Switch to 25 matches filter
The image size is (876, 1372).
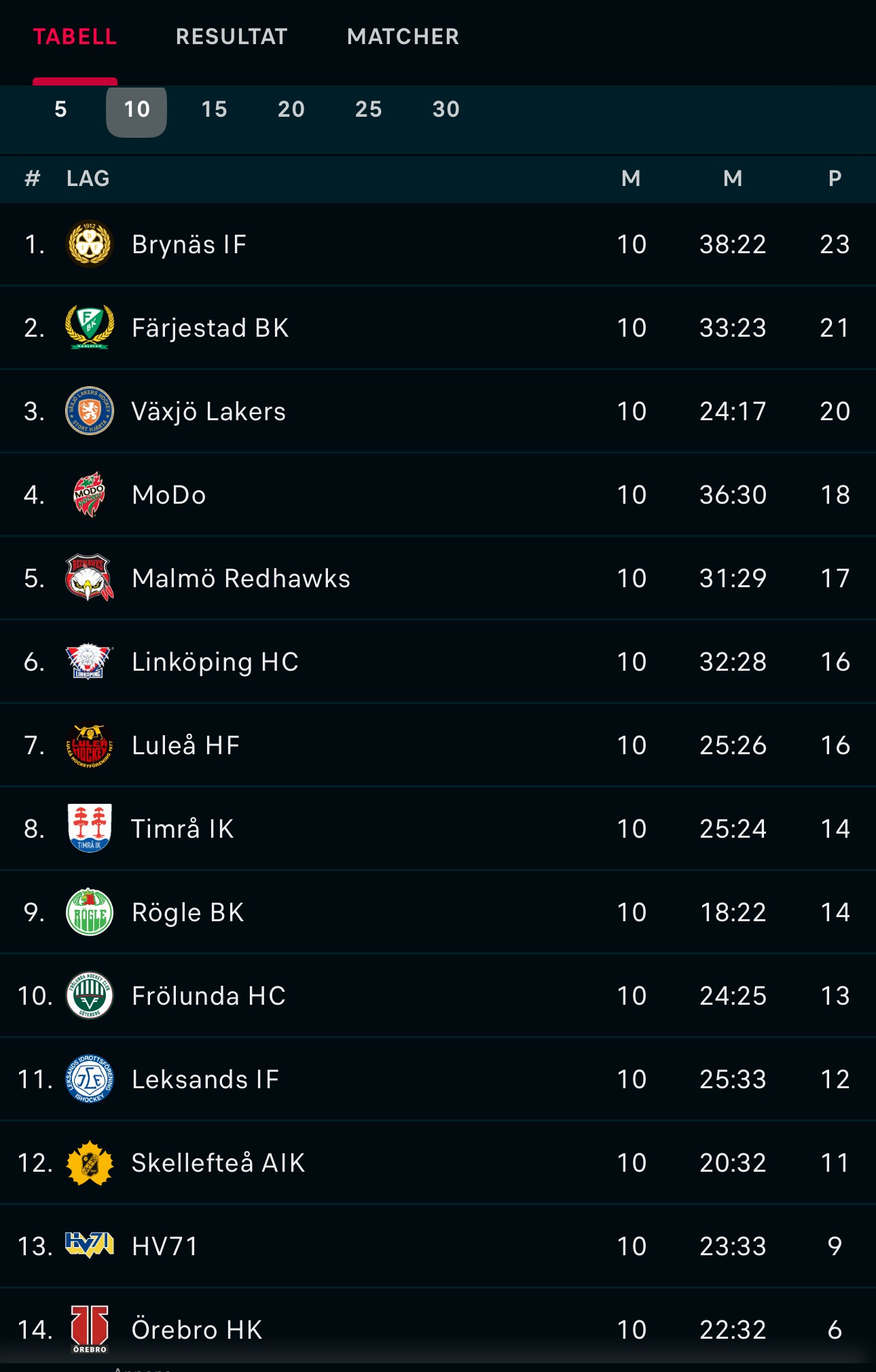[368, 109]
